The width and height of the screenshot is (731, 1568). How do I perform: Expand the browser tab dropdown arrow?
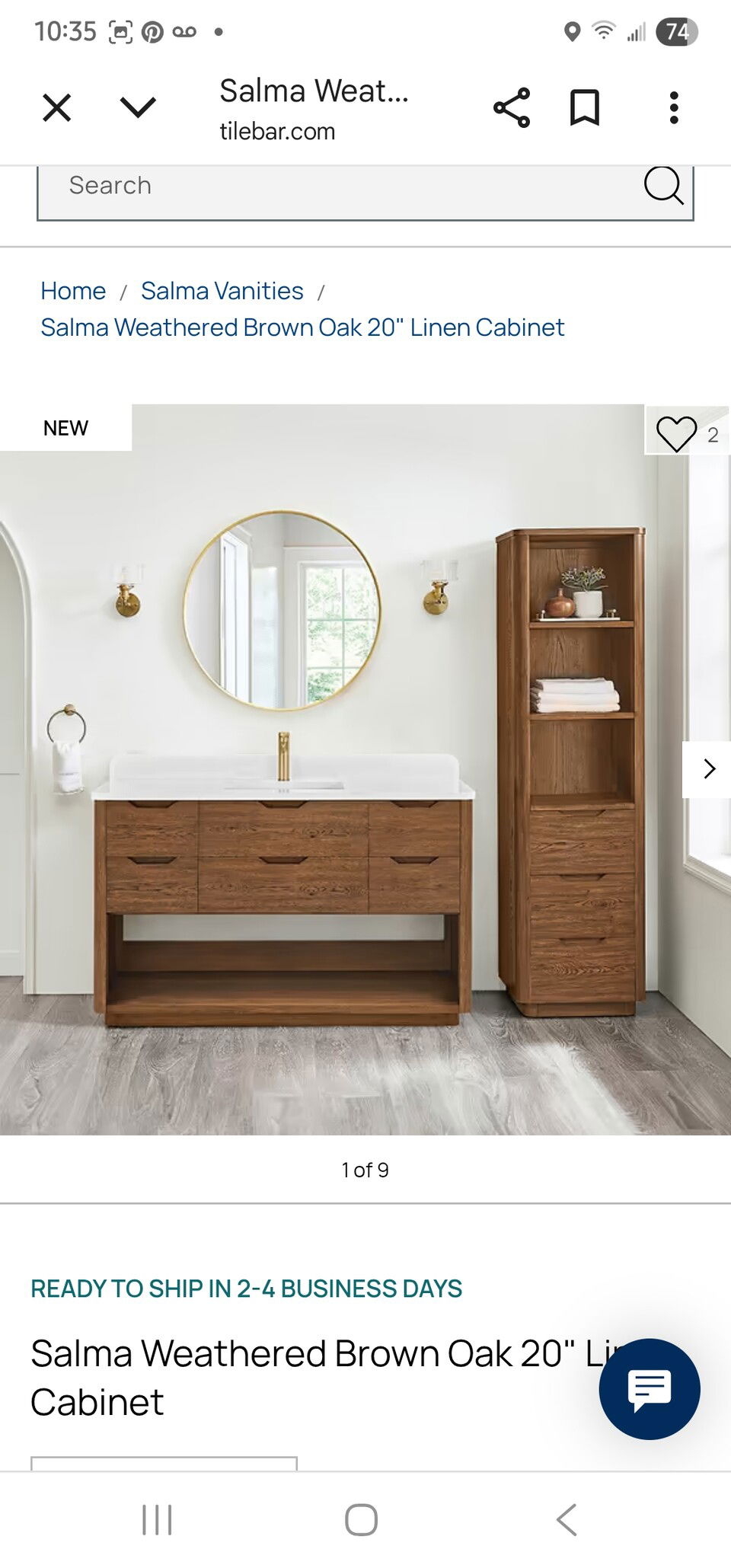coord(138,108)
